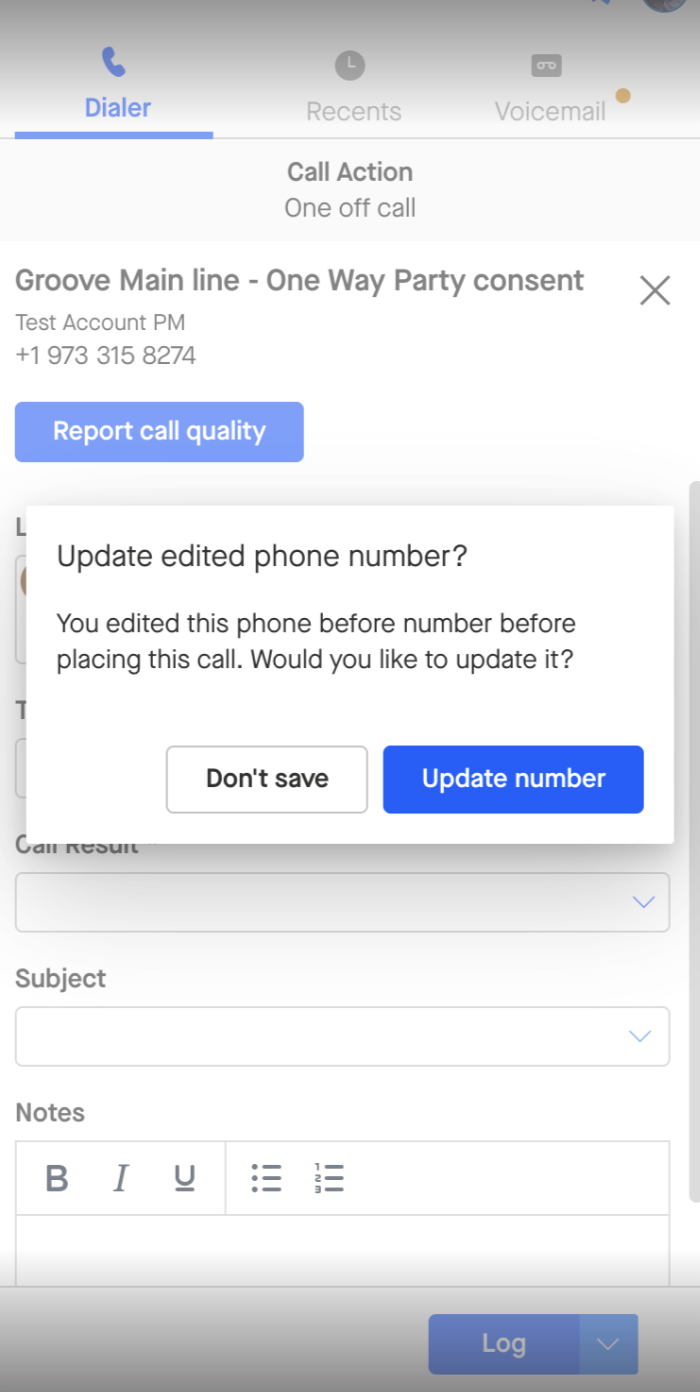This screenshot has height=1392, width=700.
Task: Underline text in Notes
Action: click(x=185, y=1179)
